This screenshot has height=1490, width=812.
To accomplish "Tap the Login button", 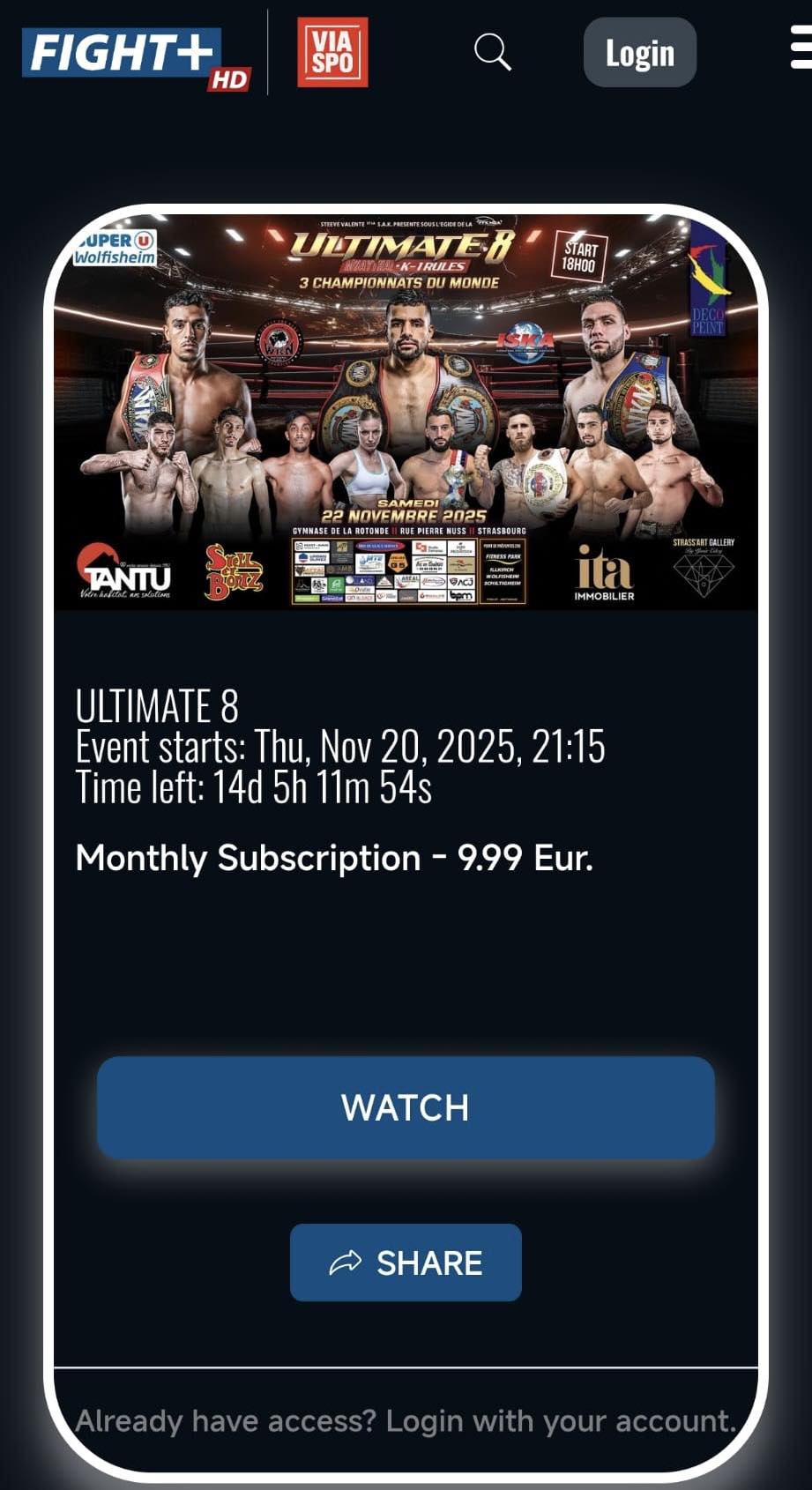I will (x=639, y=54).
